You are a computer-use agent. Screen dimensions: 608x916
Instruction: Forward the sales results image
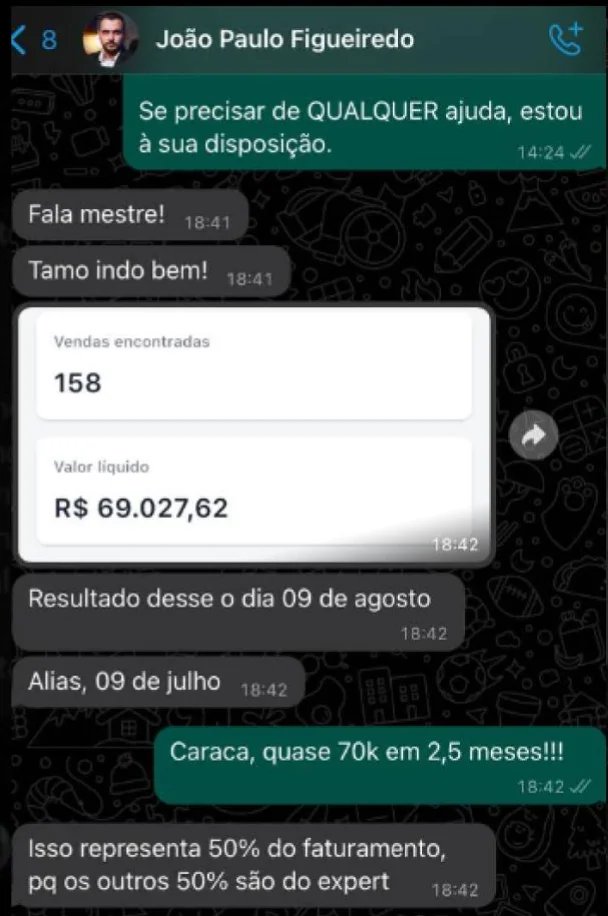[x=533, y=435]
